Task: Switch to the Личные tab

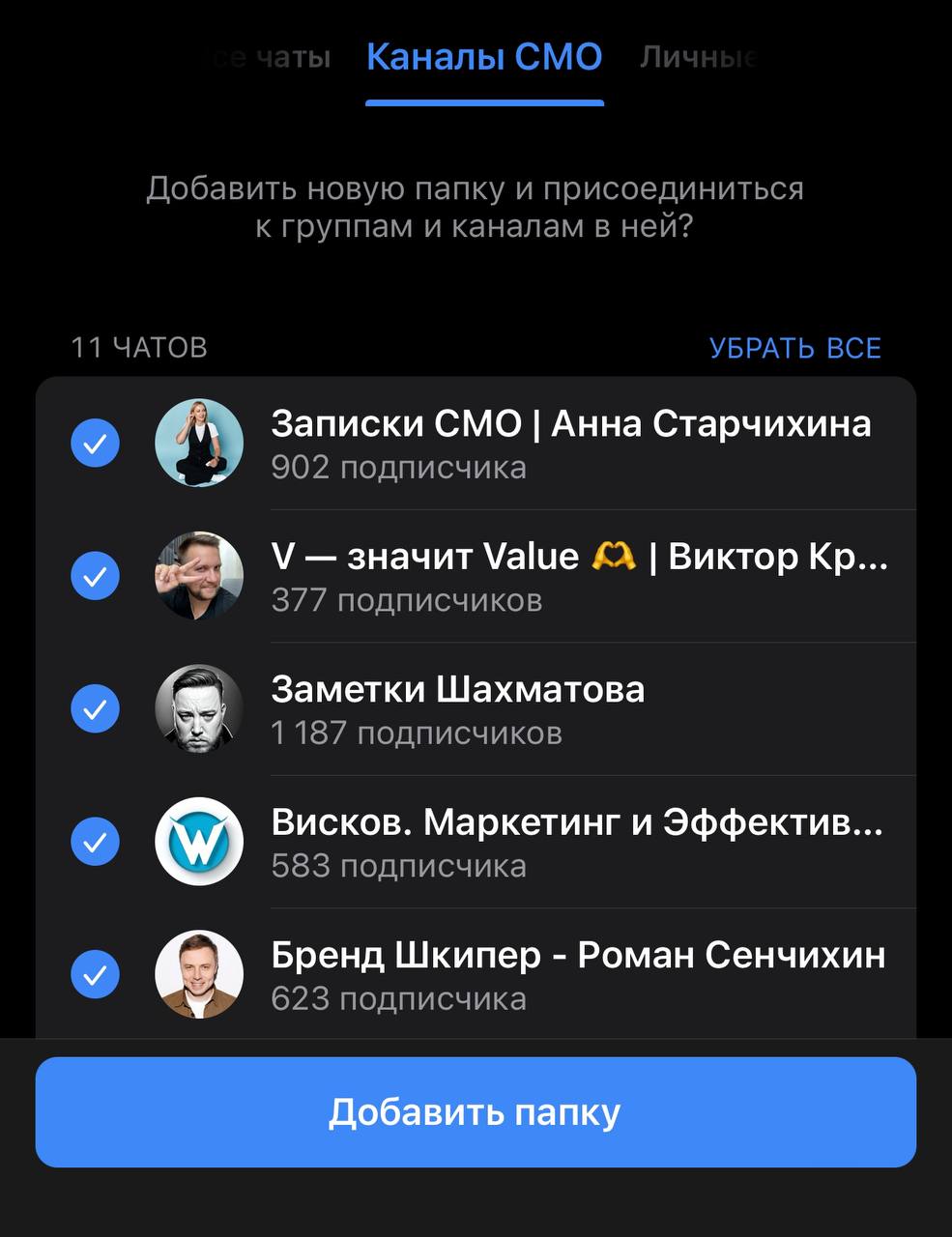Action: tap(698, 58)
